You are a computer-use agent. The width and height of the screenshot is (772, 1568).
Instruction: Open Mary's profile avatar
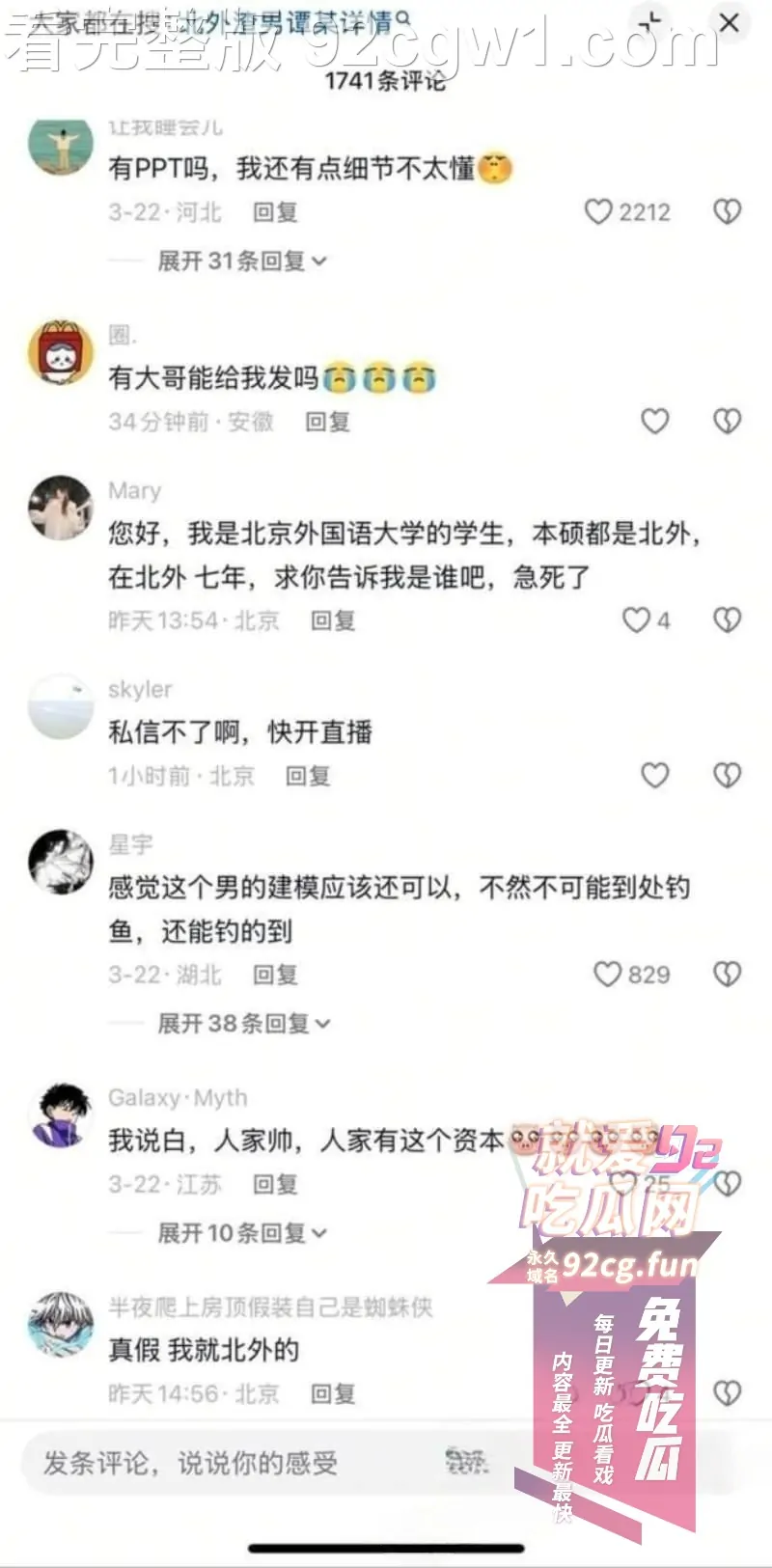[x=60, y=509]
